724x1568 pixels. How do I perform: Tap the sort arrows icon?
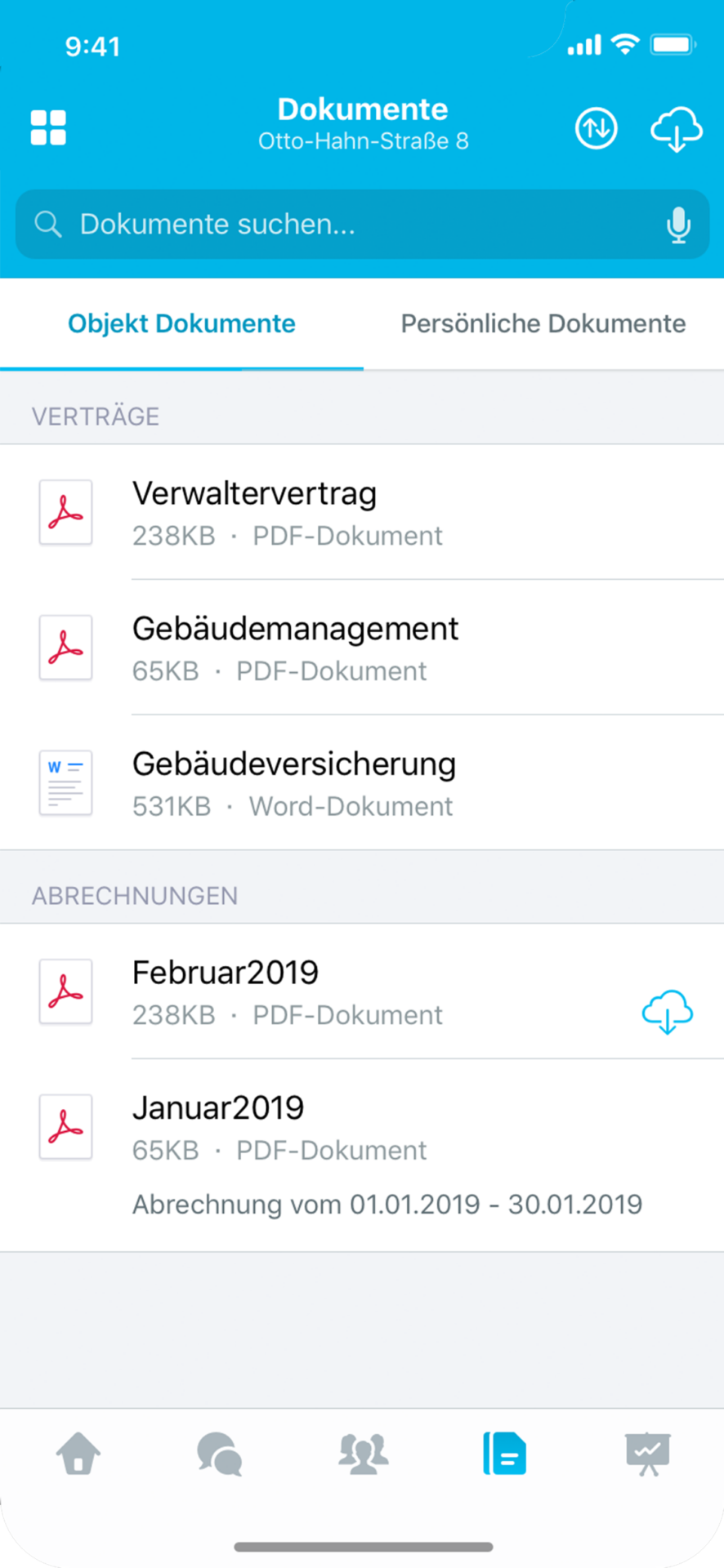596,128
